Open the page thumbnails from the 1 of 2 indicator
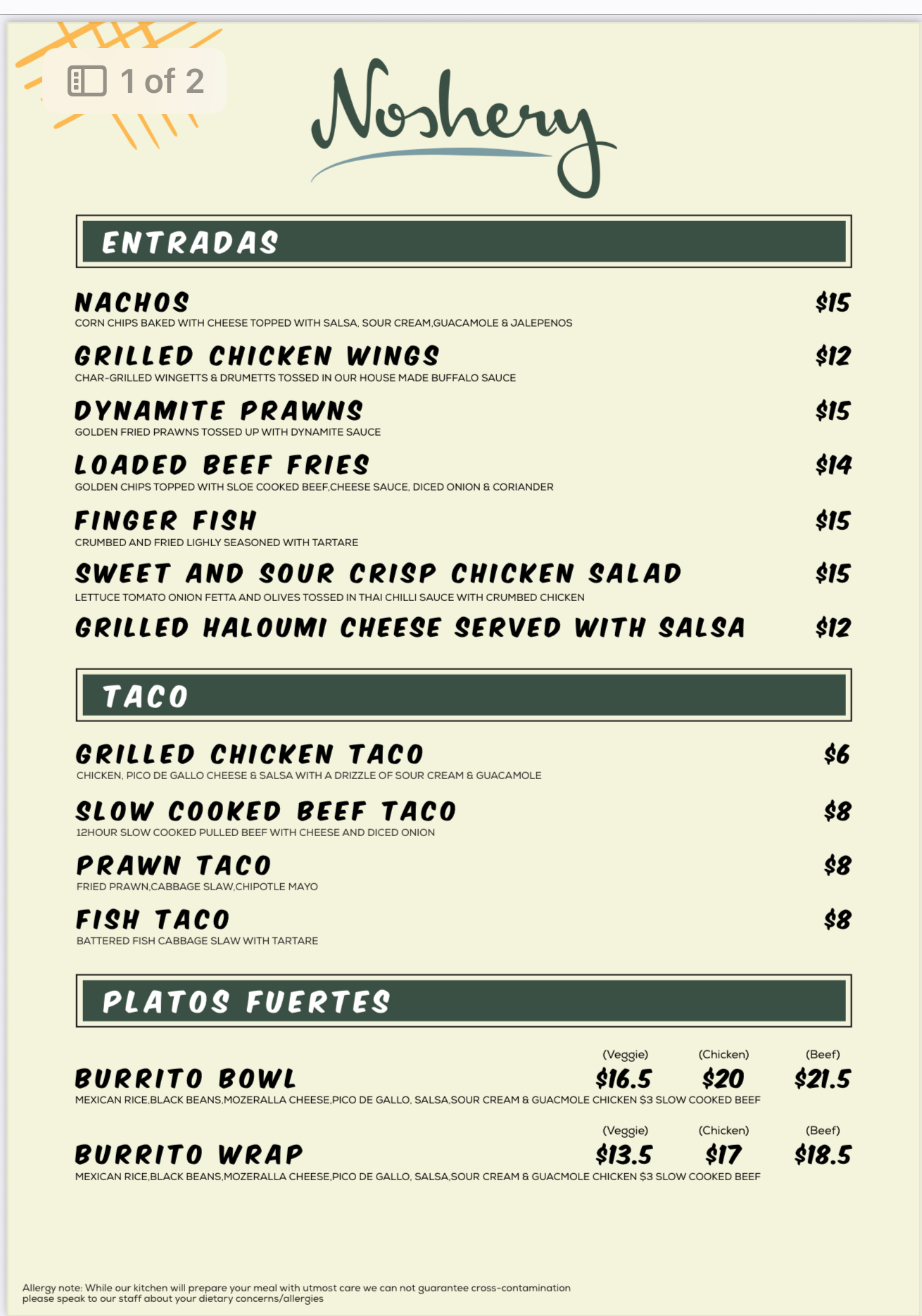 click(x=87, y=81)
